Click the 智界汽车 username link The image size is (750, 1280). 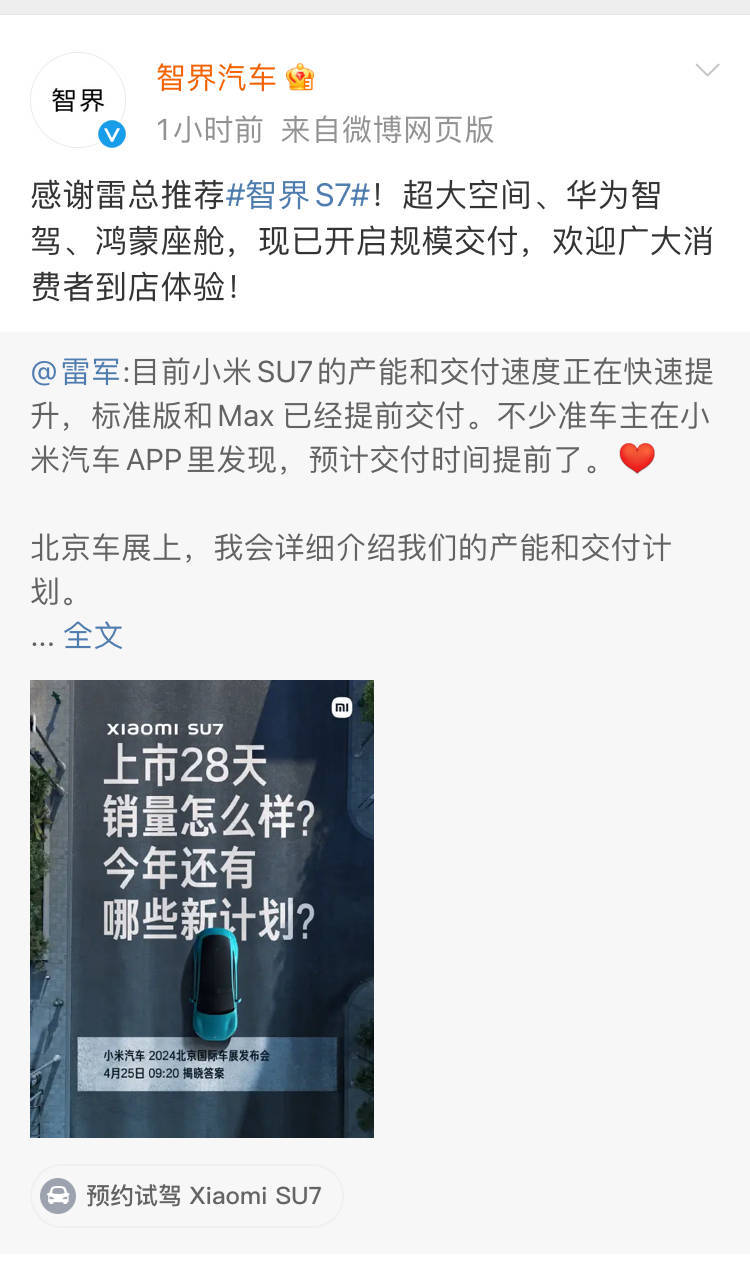pos(215,76)
